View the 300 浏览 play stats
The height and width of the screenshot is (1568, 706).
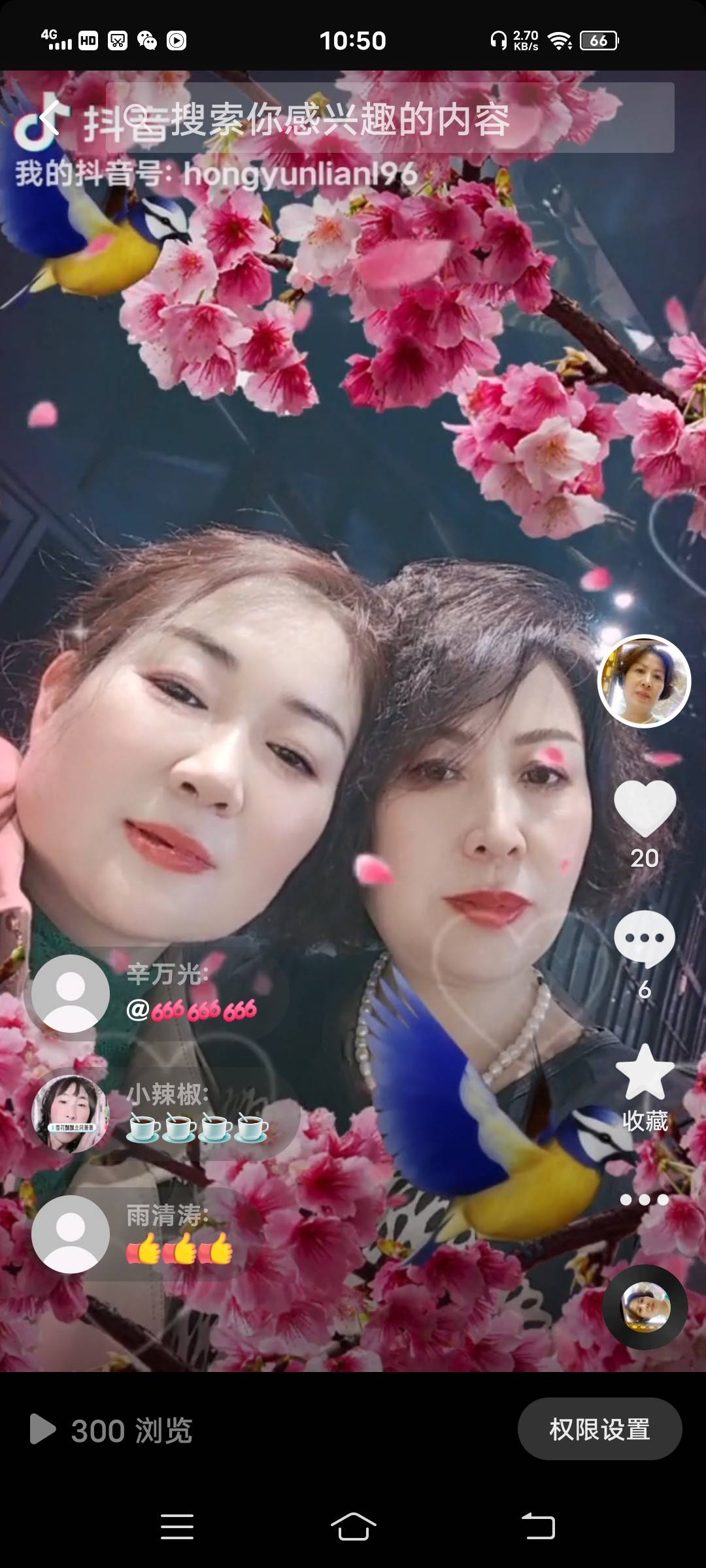tap(111, 1429)
